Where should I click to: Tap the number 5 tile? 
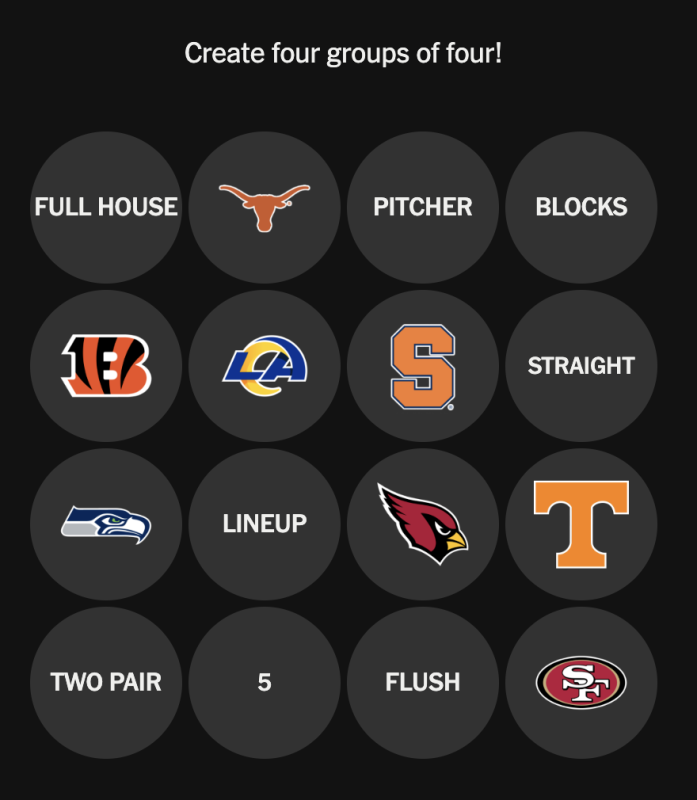pyautogui.click(x=264, y=682)
